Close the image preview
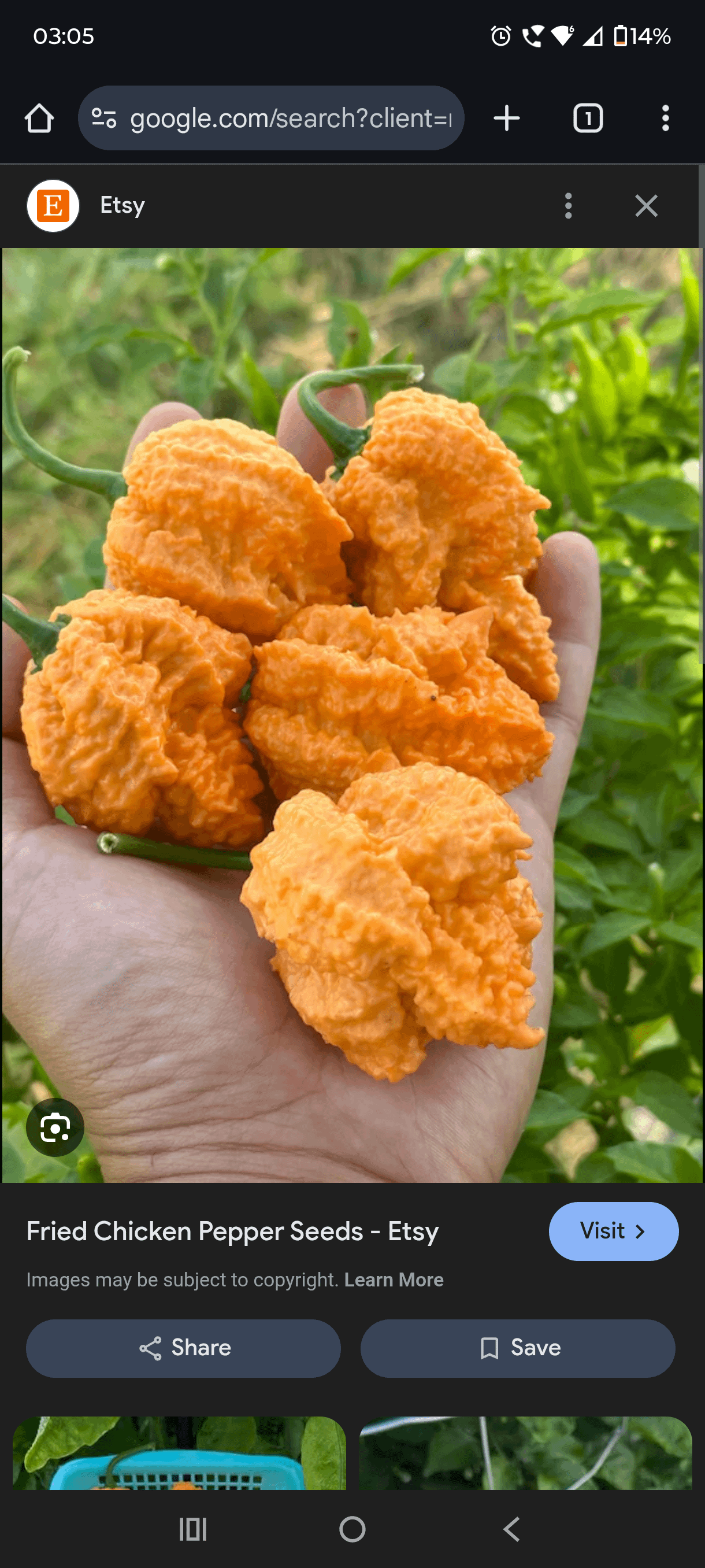Screen dimensions: 705x1568 pyautogui.click(x=646, y=206)
